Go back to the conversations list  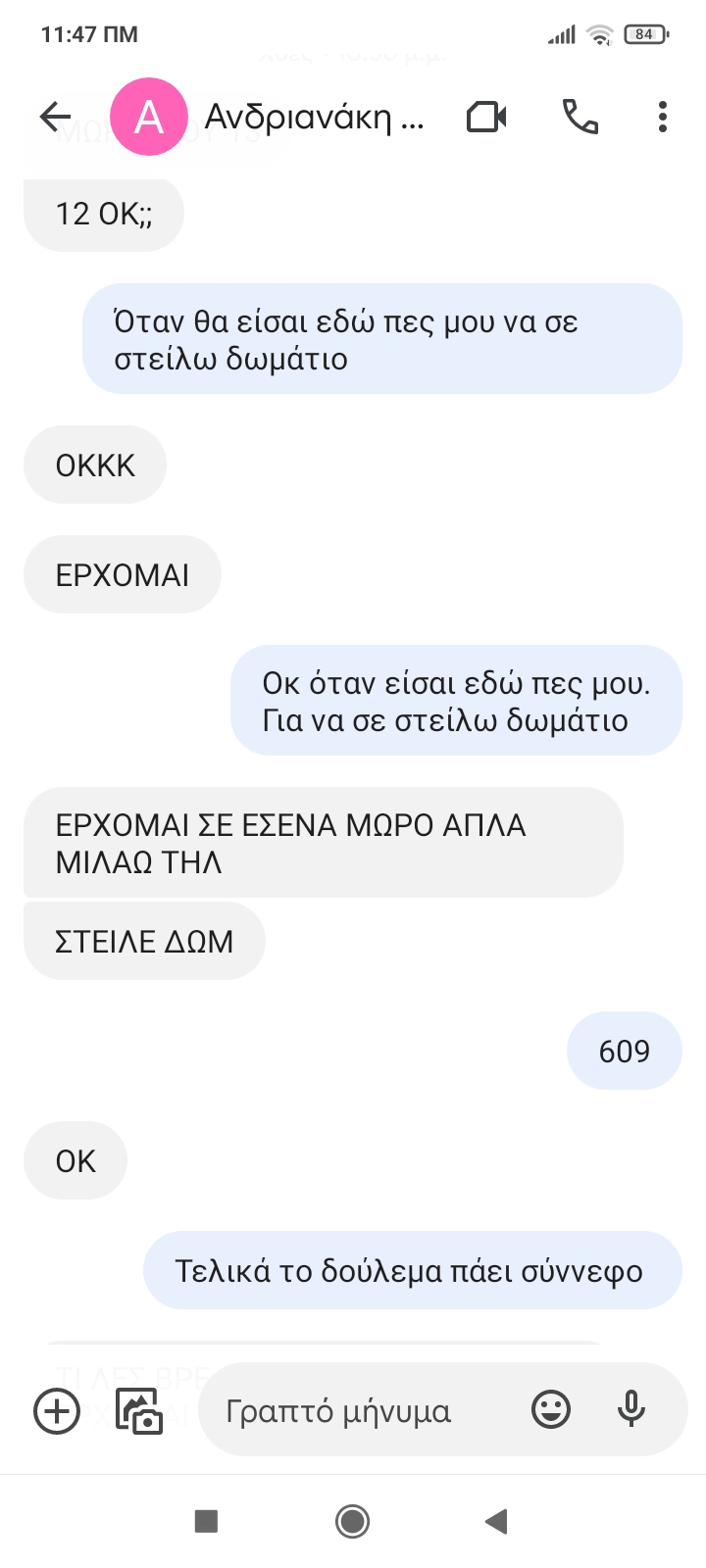point(56,117)
